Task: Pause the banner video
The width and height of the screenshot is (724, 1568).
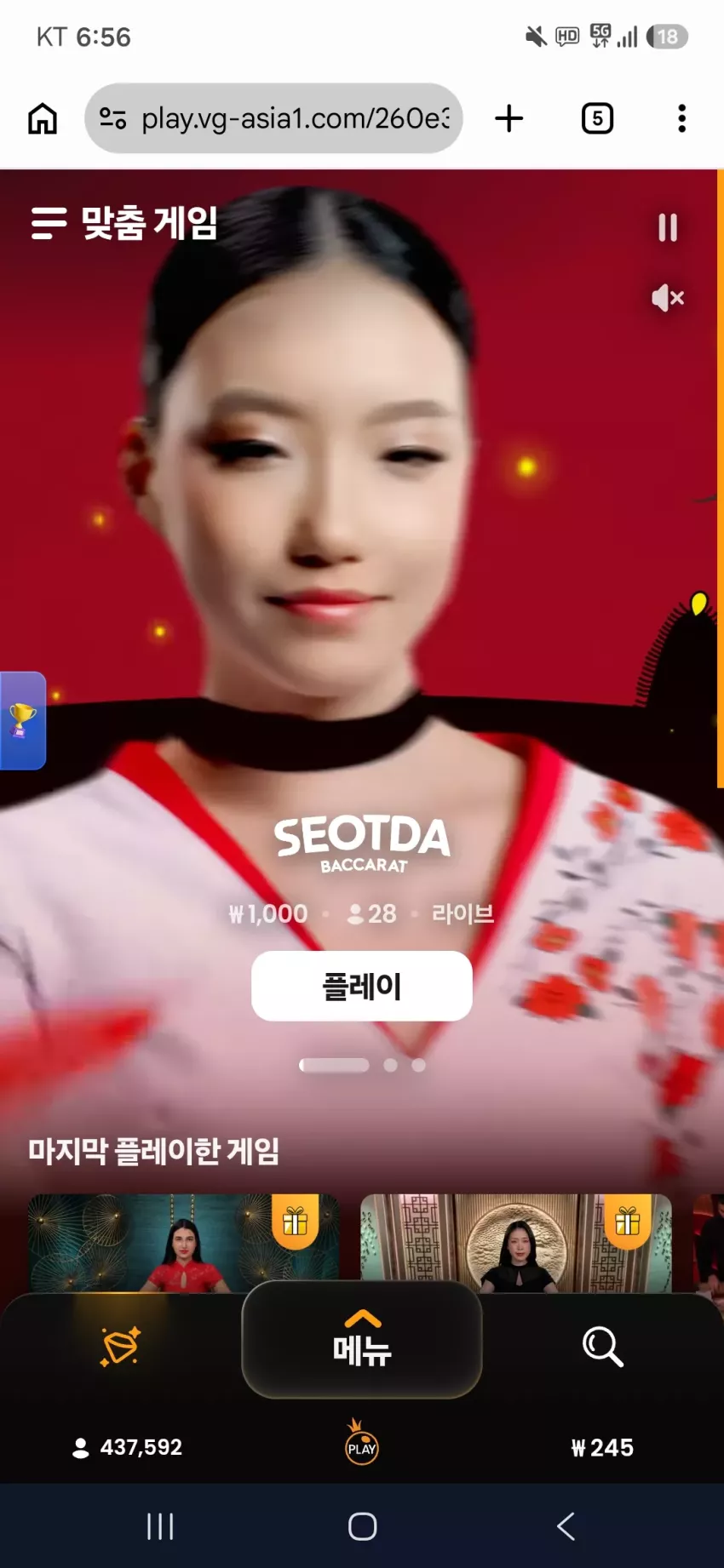Action: 668,227
